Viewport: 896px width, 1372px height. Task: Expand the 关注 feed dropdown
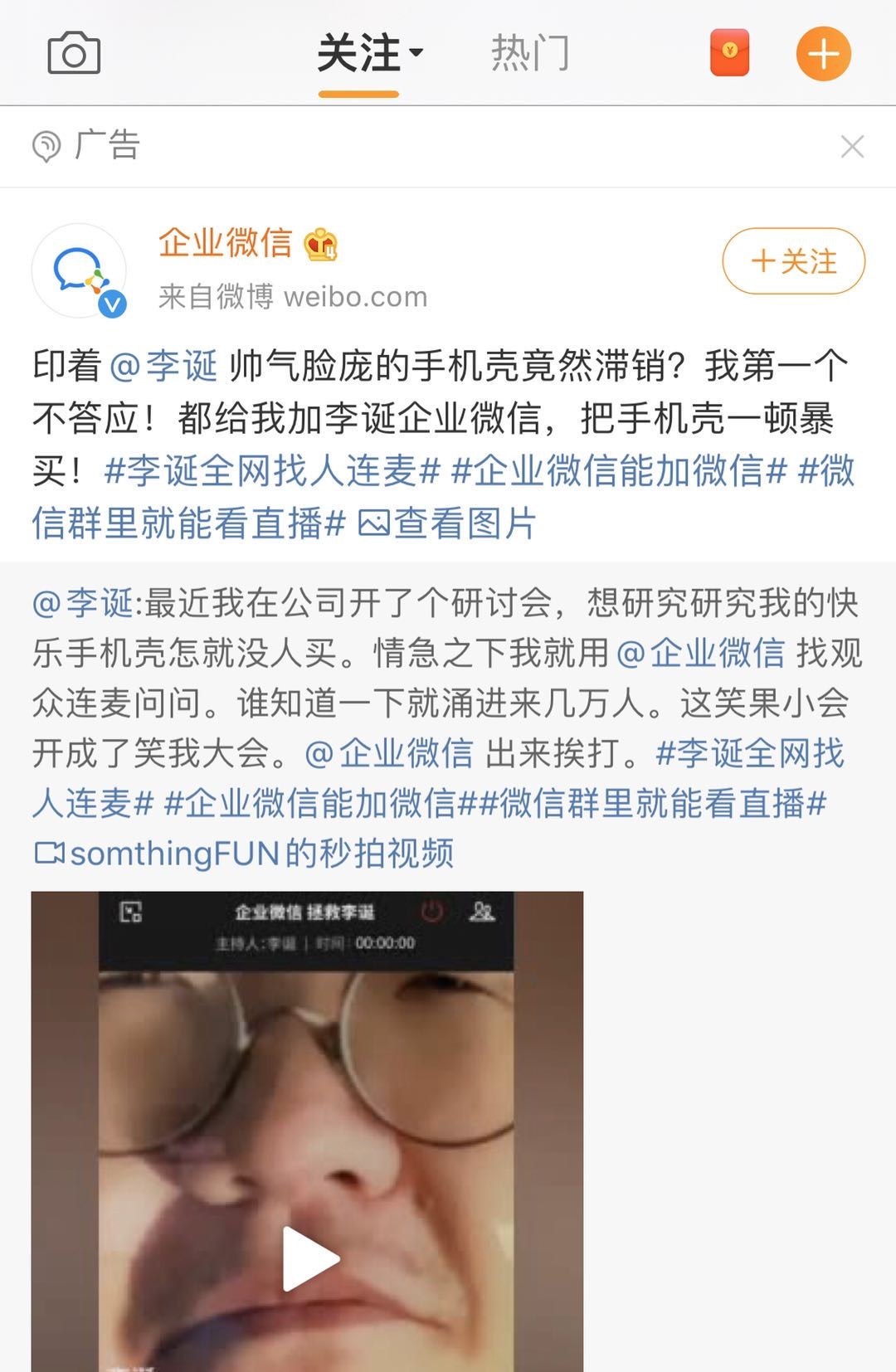coord(370,55)
